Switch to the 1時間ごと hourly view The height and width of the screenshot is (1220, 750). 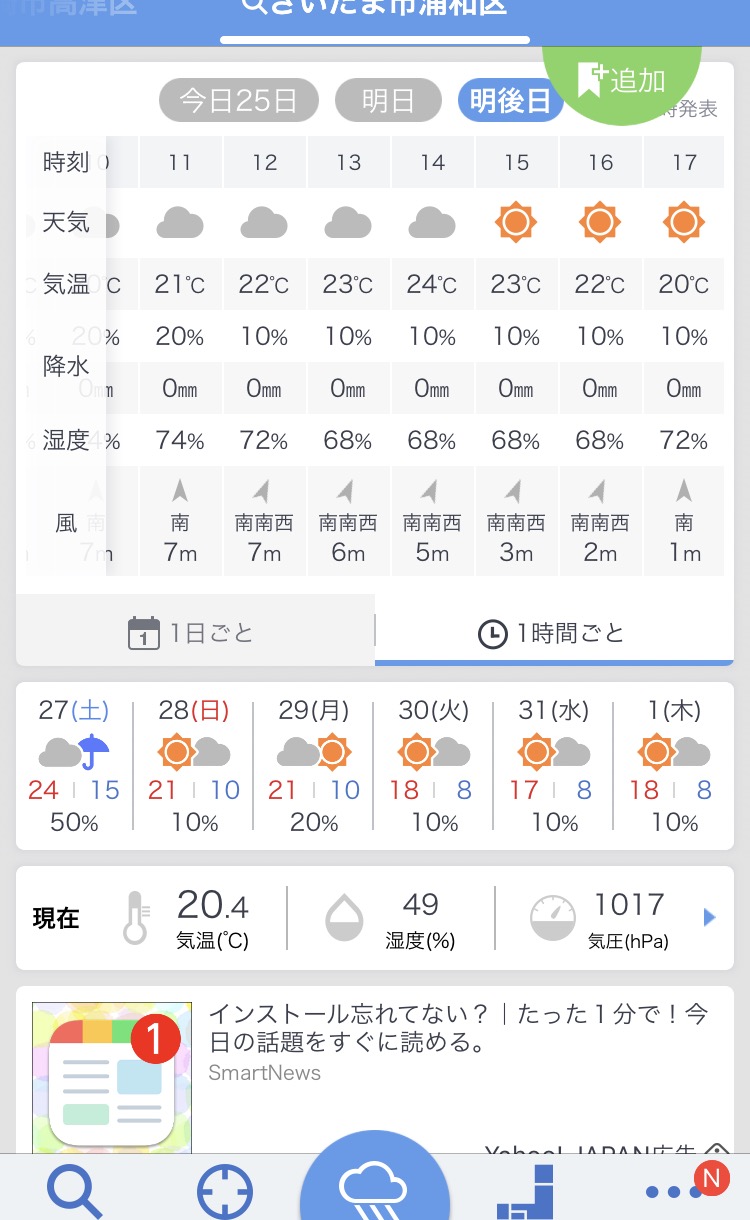click(553, 632)
